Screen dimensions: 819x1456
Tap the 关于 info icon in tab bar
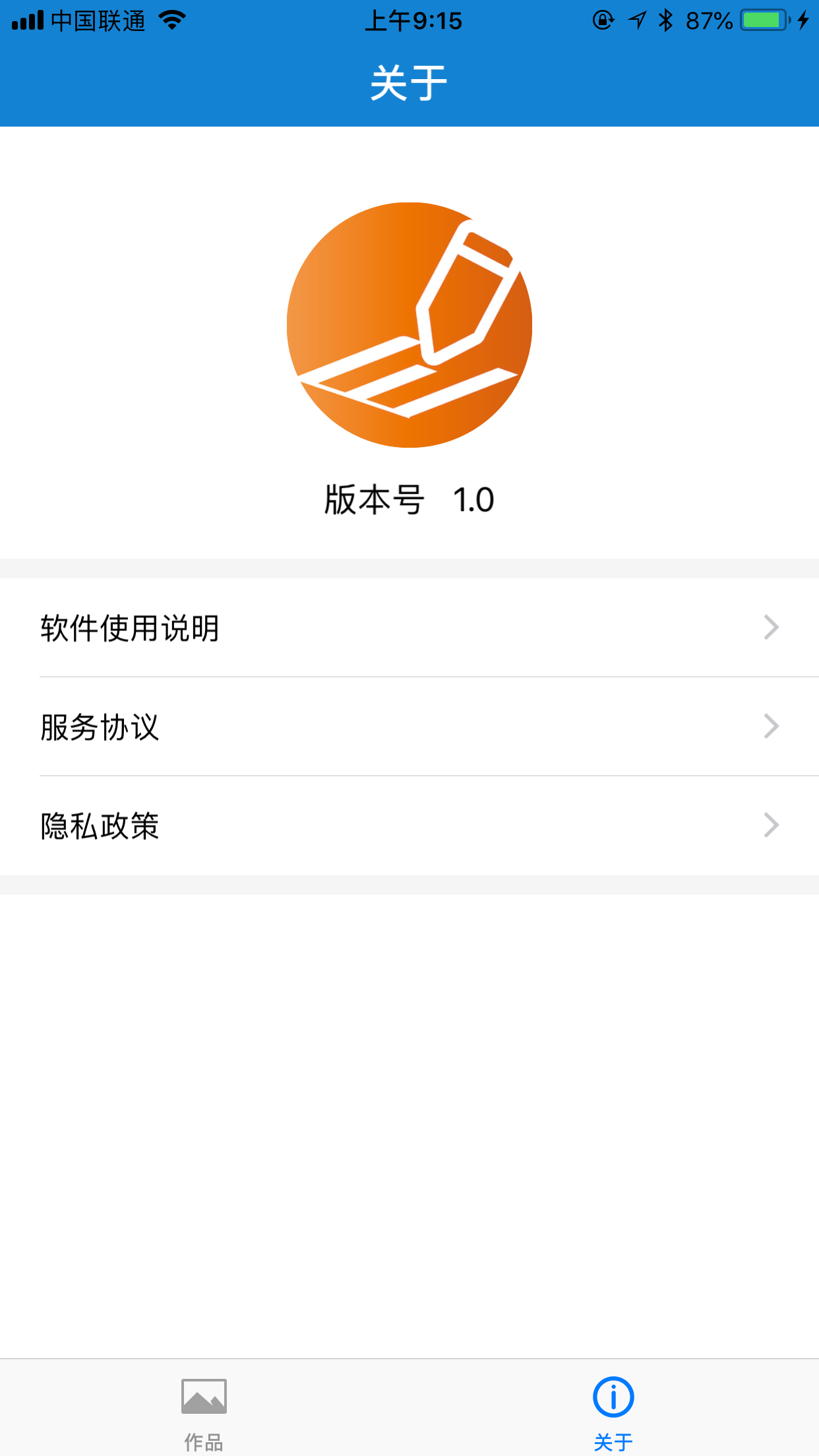coord(614,1397)
